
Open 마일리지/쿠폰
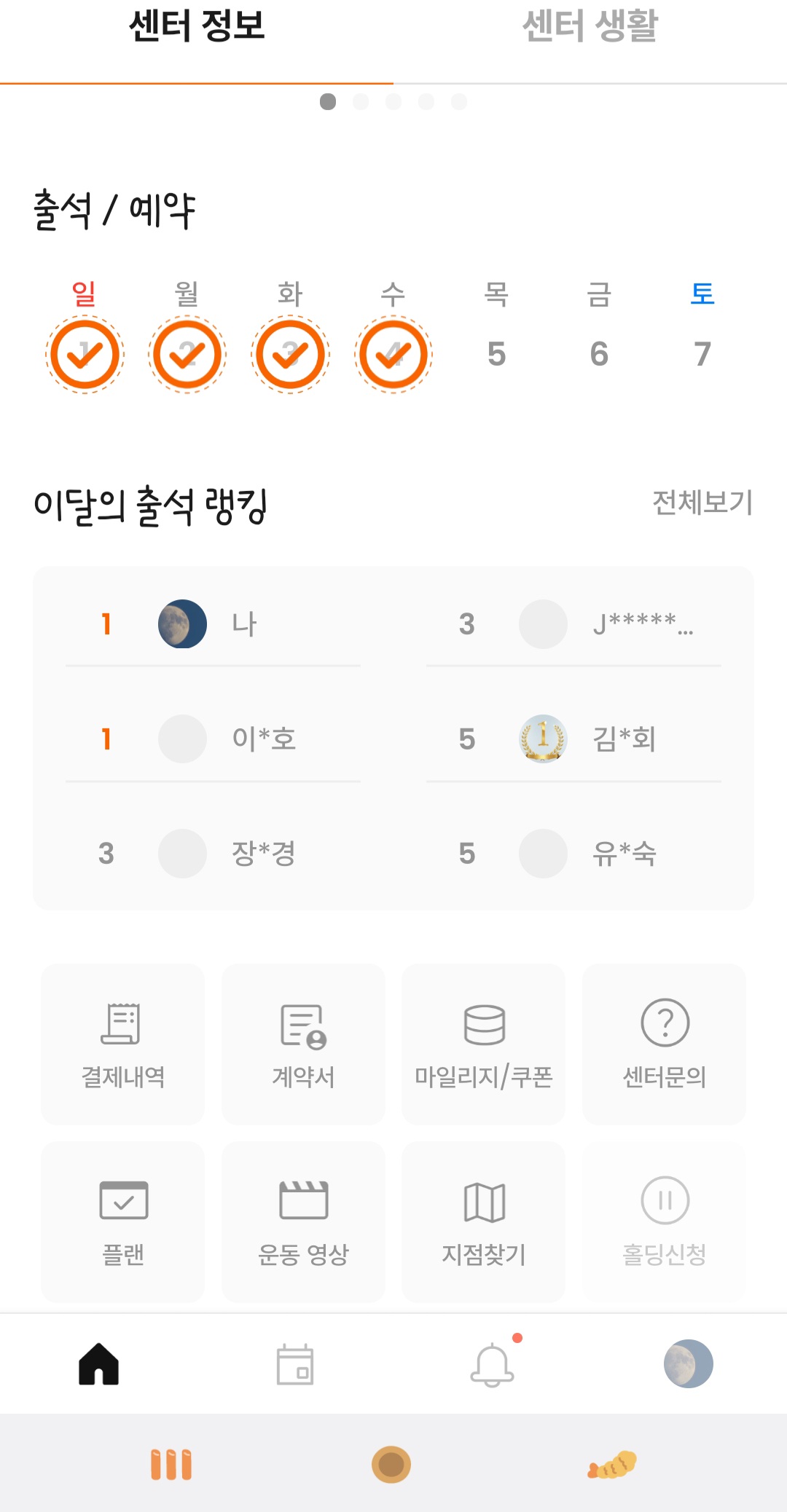click(483, 1044)
